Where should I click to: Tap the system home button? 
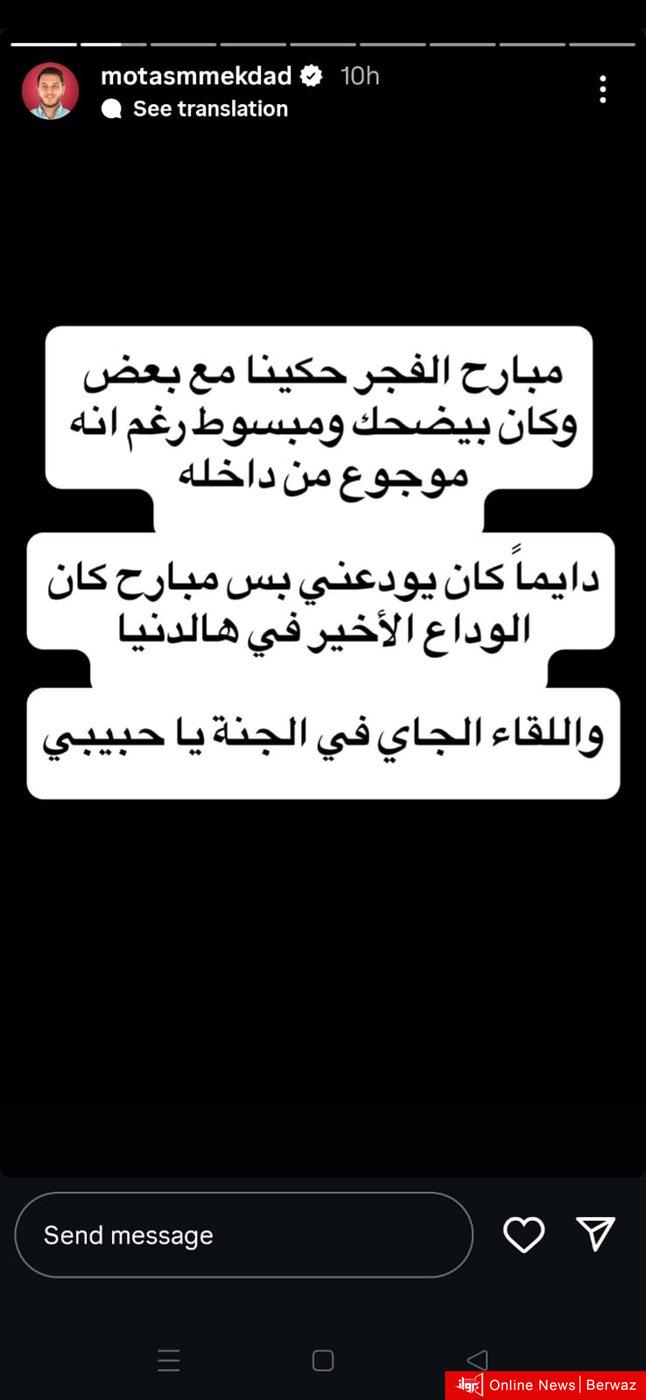[322, 1360]
